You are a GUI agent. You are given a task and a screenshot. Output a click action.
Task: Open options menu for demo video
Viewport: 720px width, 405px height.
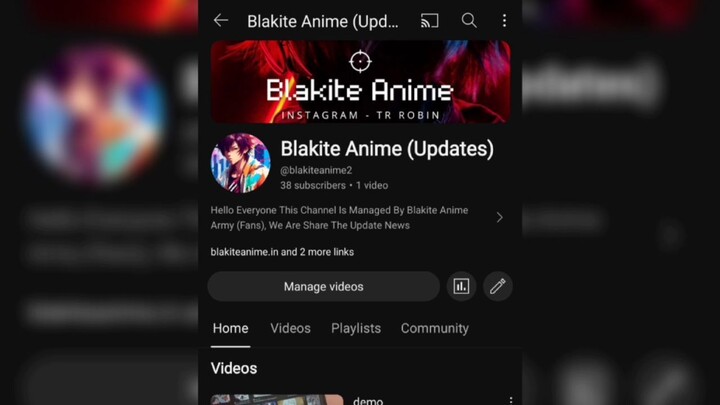tap(510, 400)
